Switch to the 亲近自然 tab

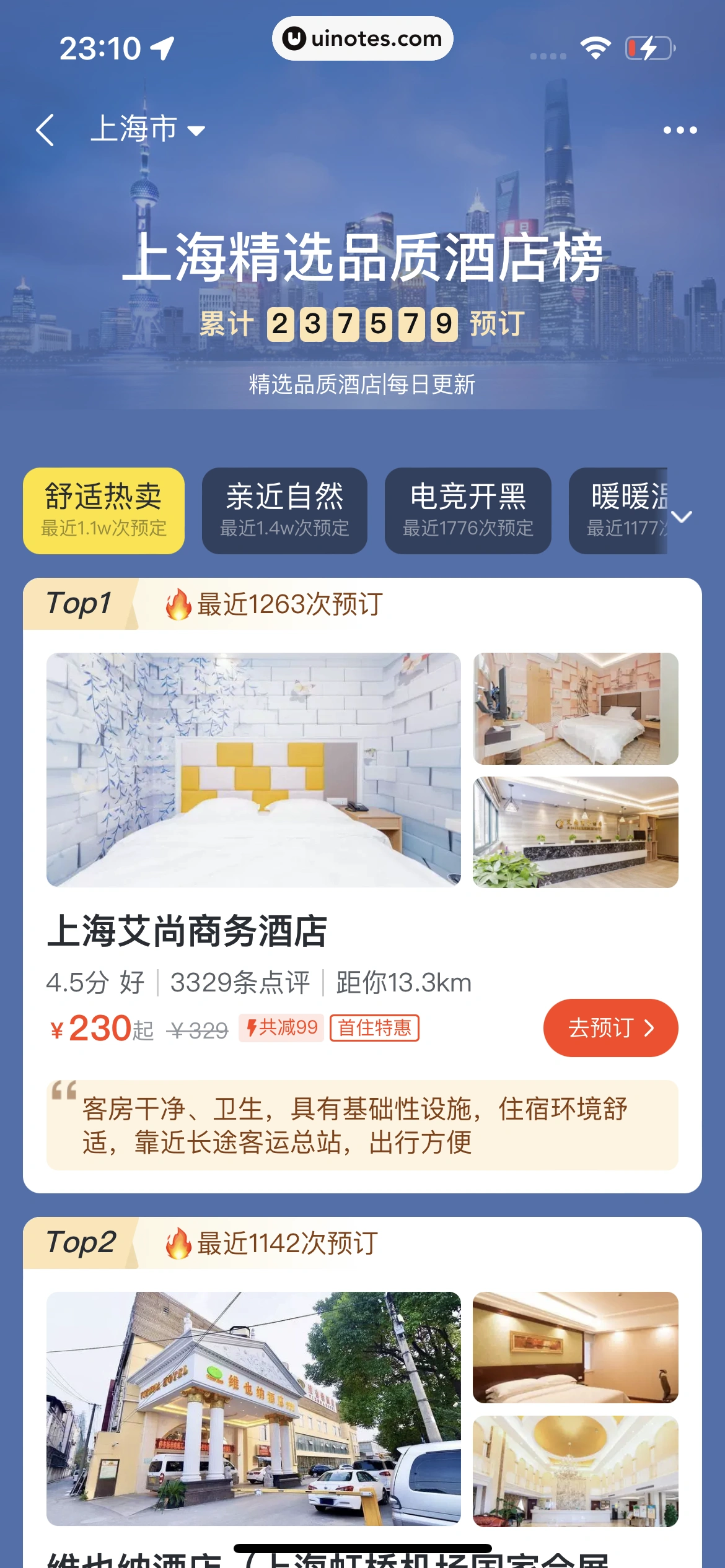coord(284,510)
